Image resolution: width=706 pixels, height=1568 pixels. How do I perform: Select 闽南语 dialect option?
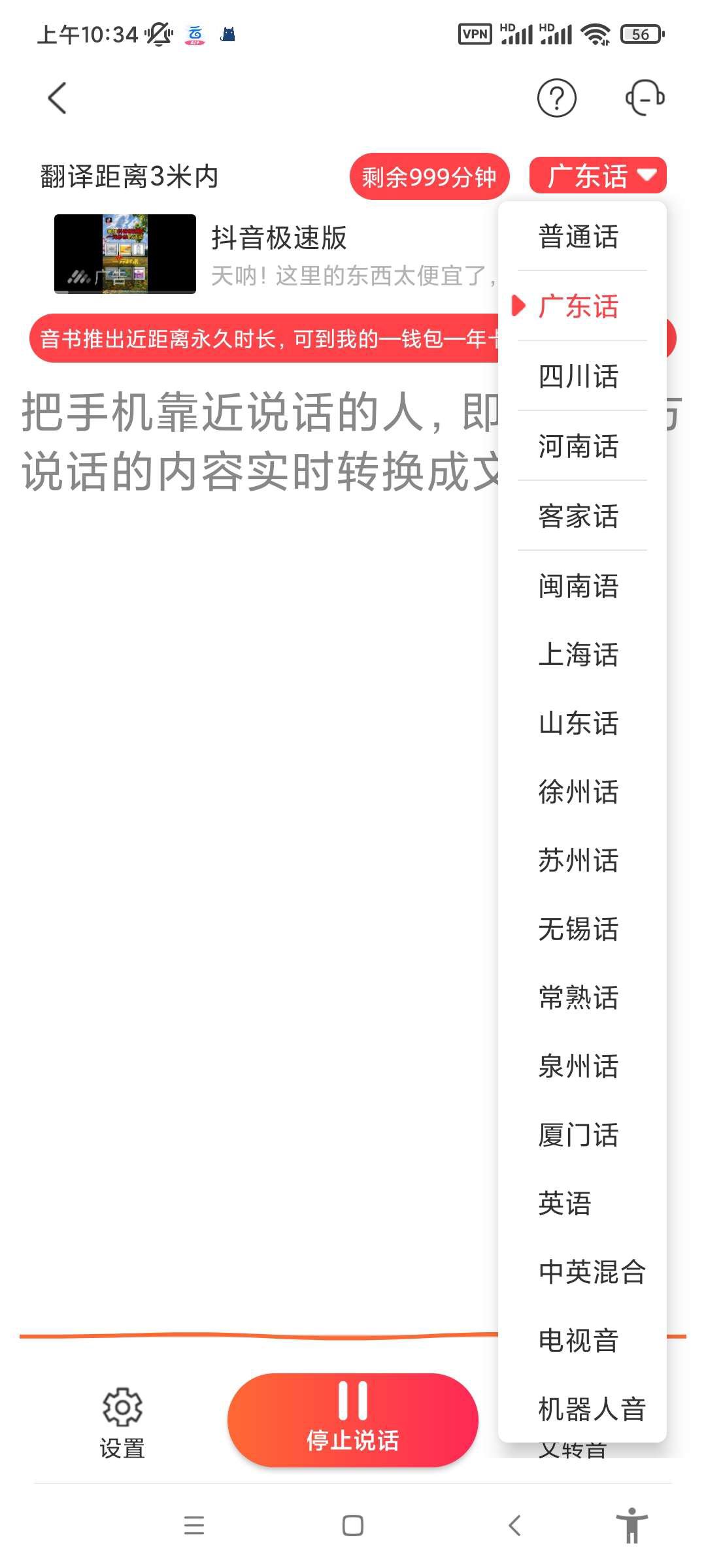579,586
